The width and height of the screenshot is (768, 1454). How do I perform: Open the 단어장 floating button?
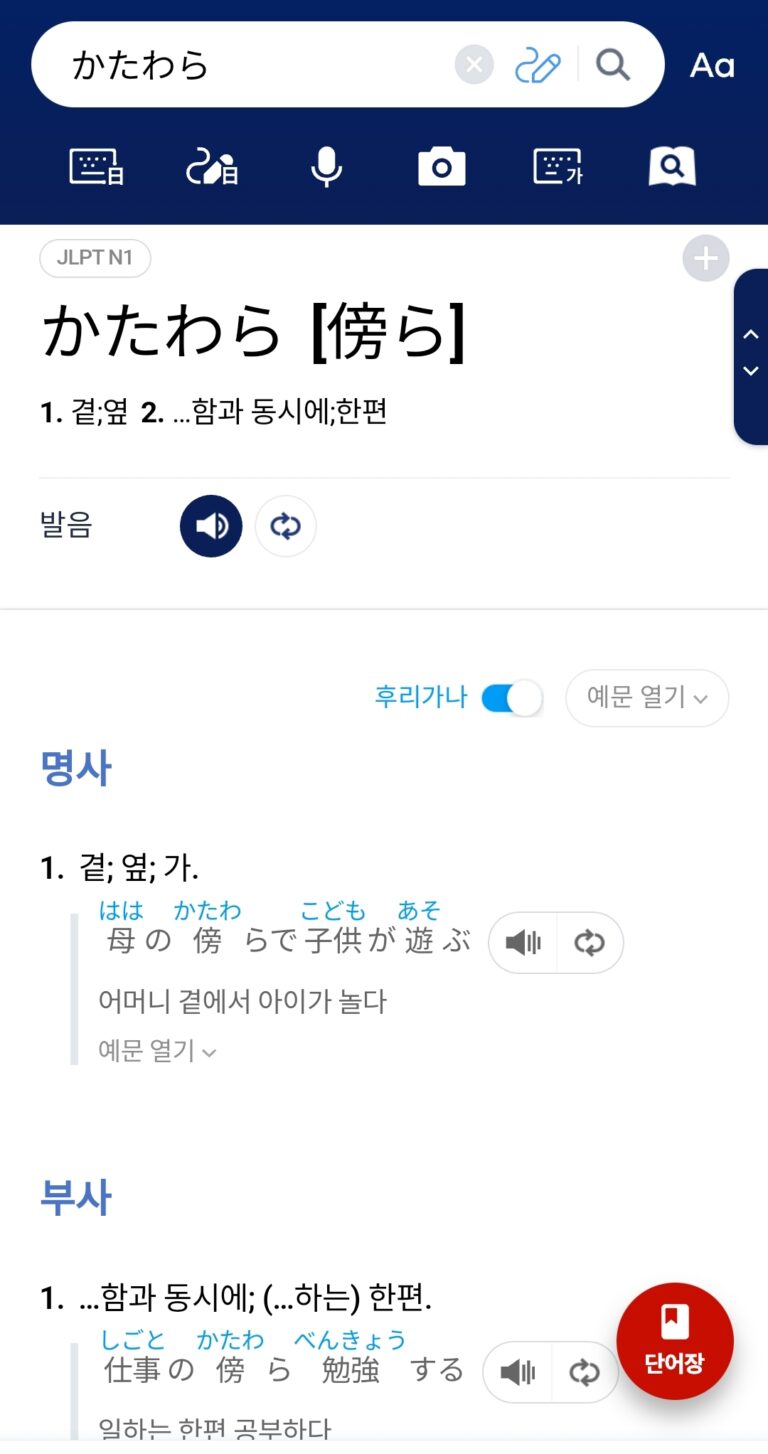(675, 1341)
